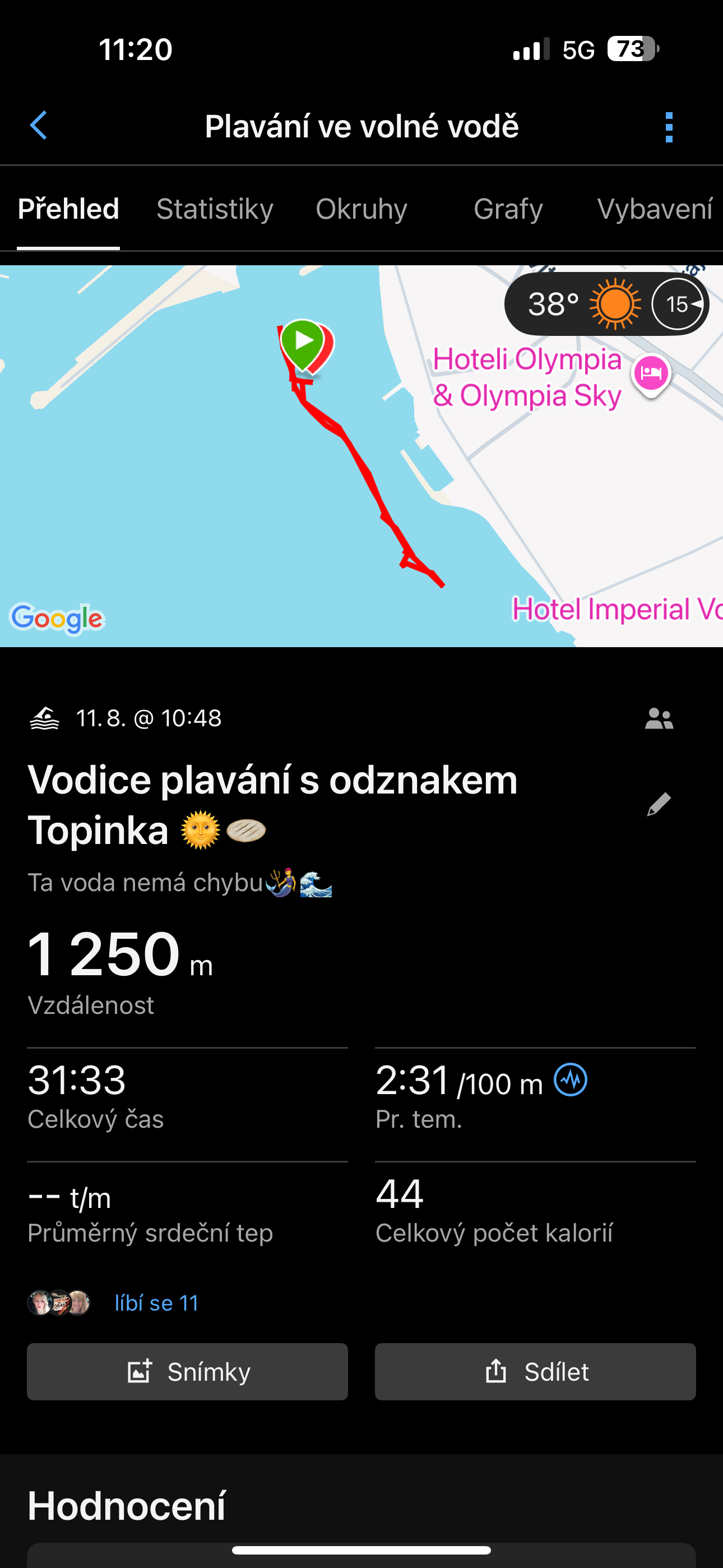Open the Grafy tab
Screen dimensions: 723x1568
pos(508,209)
